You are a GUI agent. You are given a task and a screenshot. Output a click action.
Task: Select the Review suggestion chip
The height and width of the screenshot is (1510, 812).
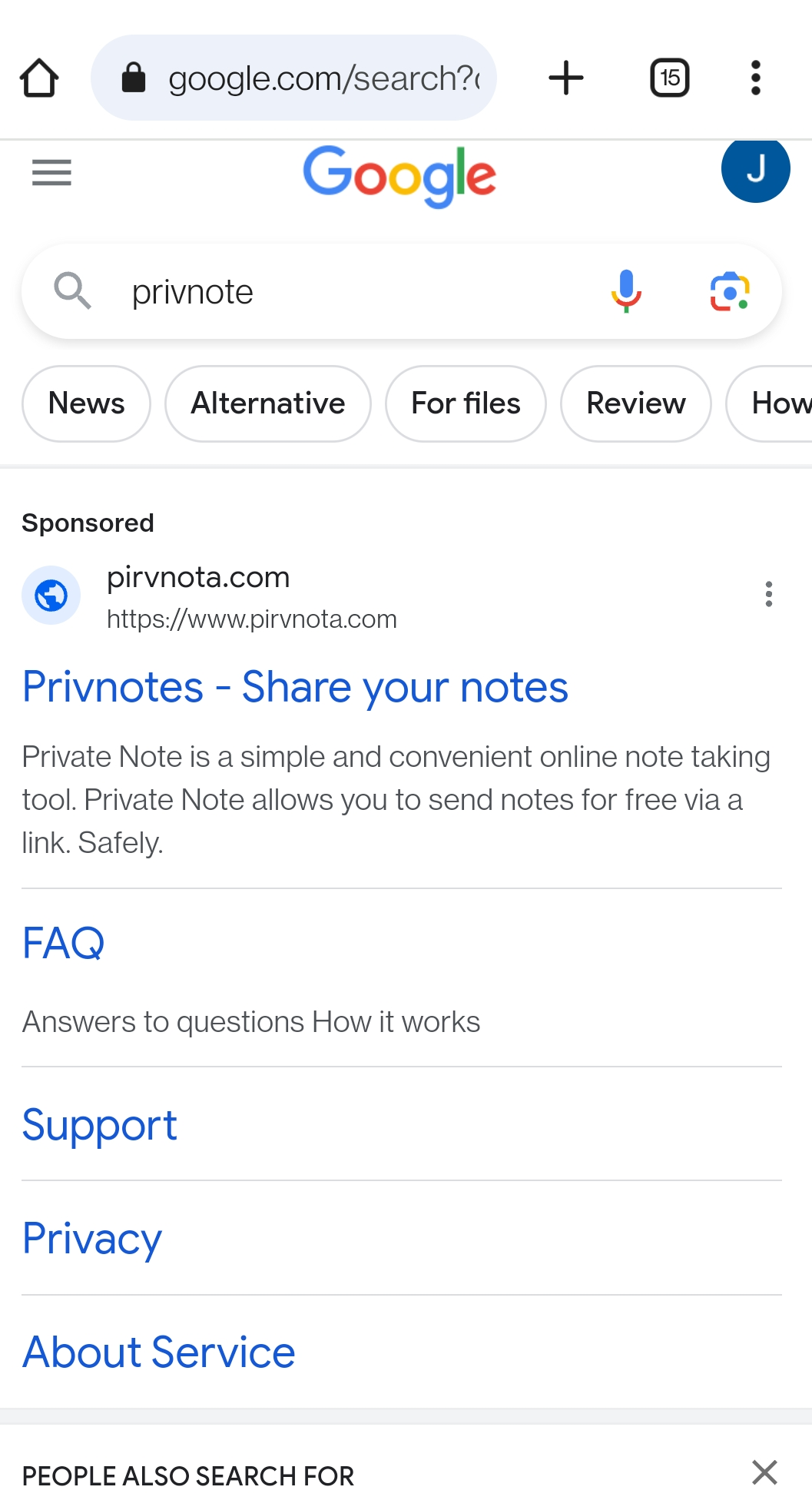(x=636, y=403)
